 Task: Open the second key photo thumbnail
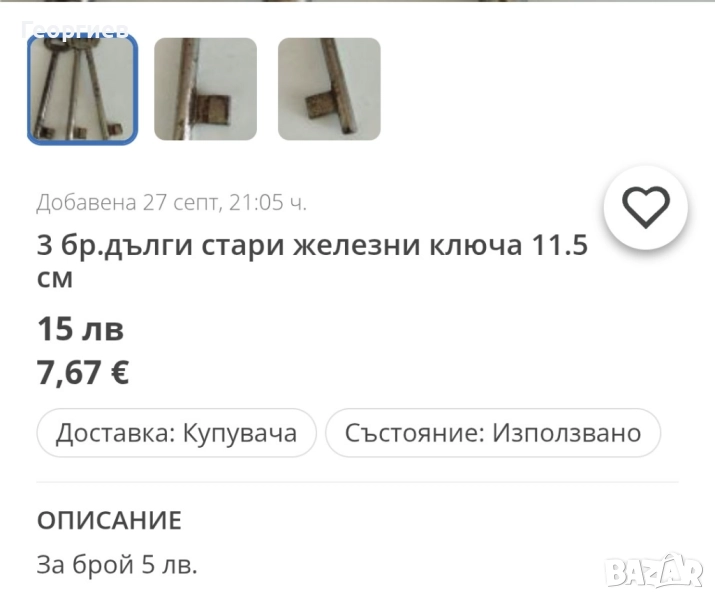pyautogui.click(x=205, y=90)
